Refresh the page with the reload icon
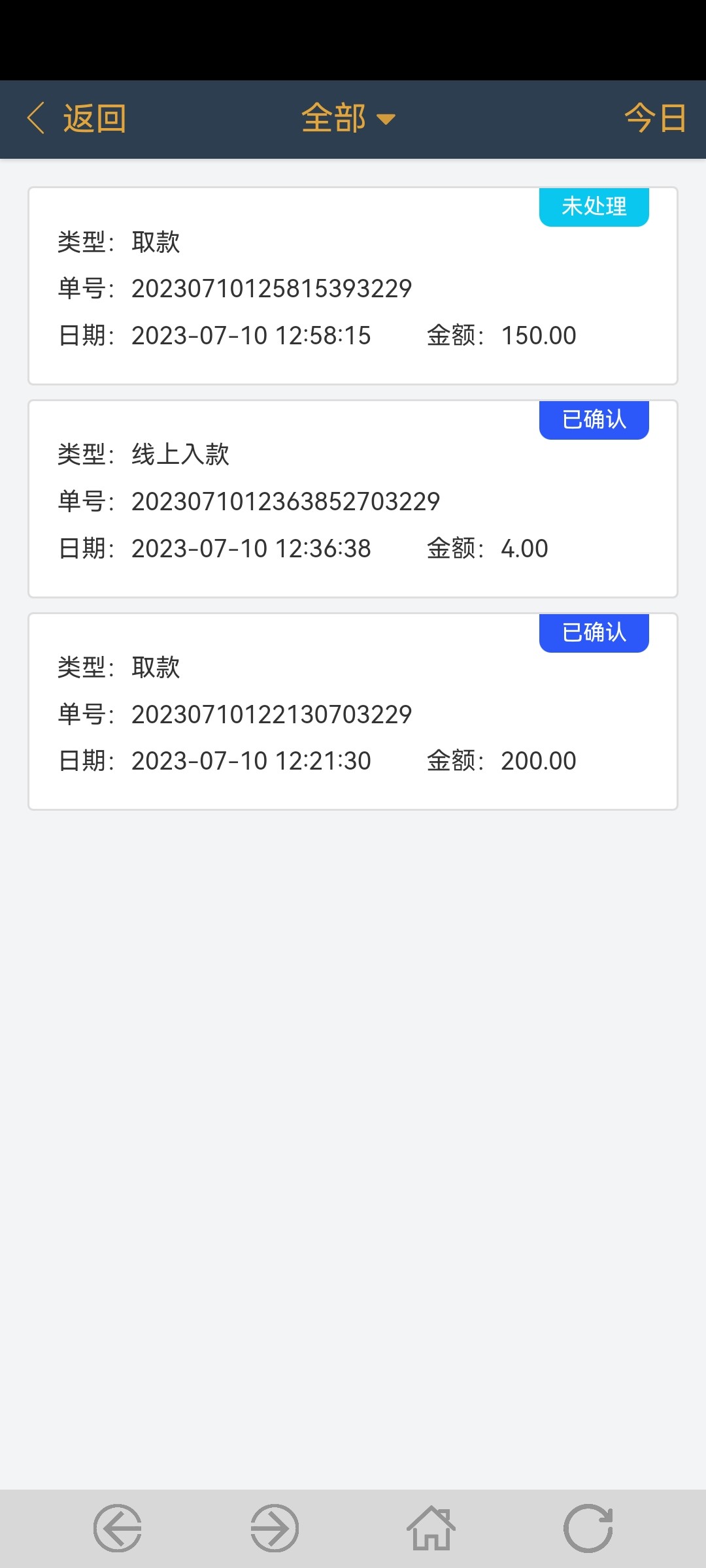The height and width of the screenshot is (1568, 706). (x=588, y=1528)
